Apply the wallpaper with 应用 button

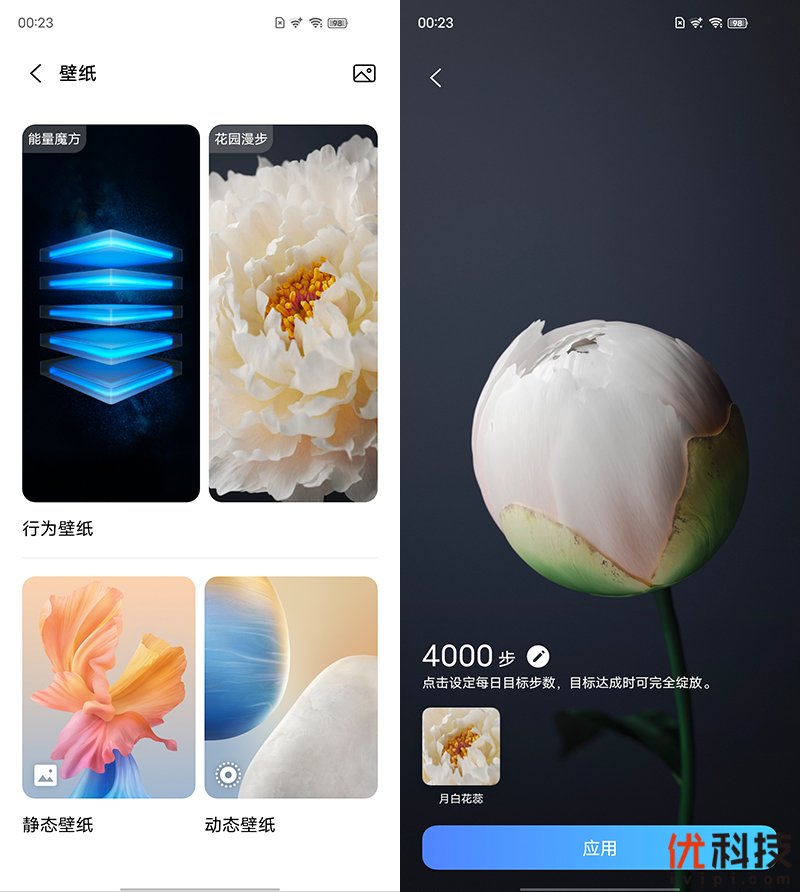pyautogui.click(x=598, y=848)
